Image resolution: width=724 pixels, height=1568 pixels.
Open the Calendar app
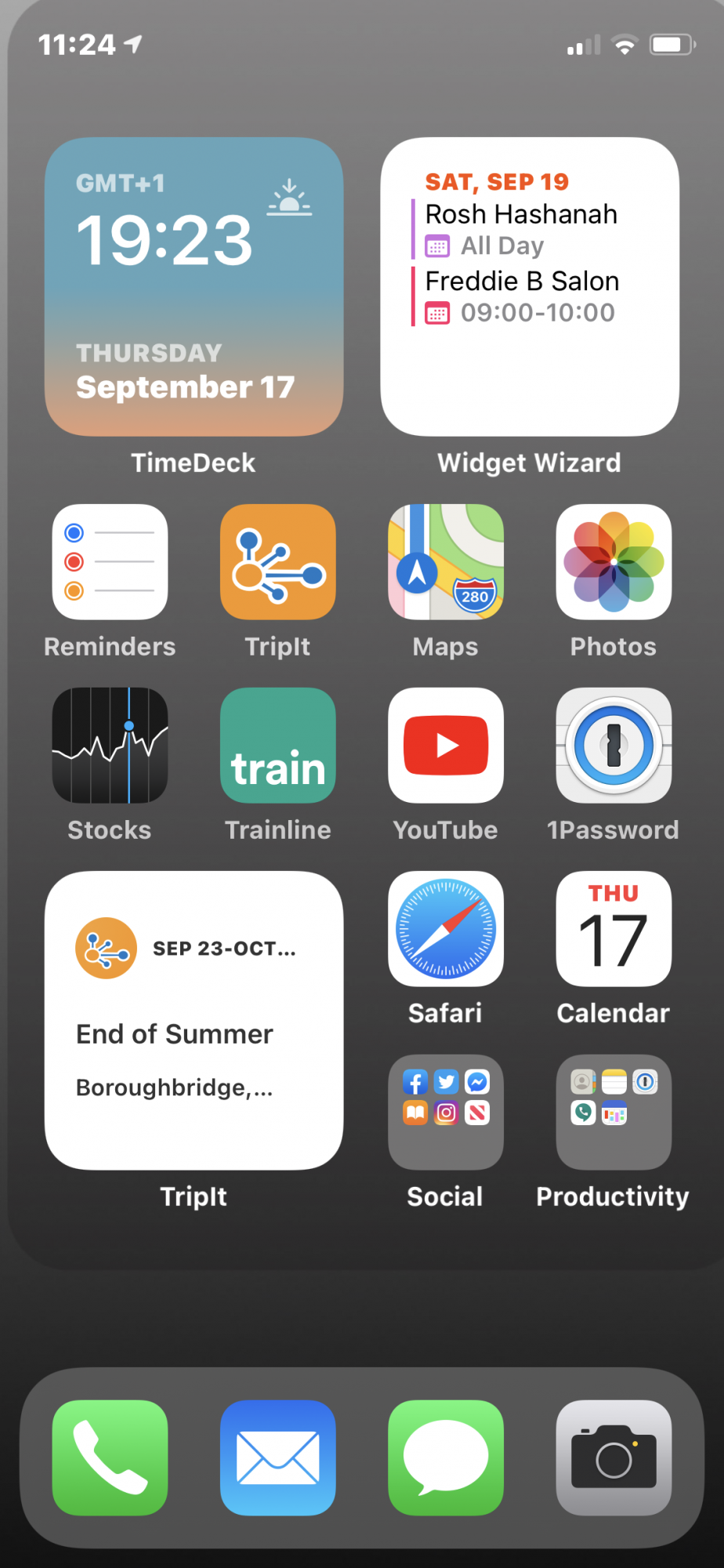click(614, 929)
